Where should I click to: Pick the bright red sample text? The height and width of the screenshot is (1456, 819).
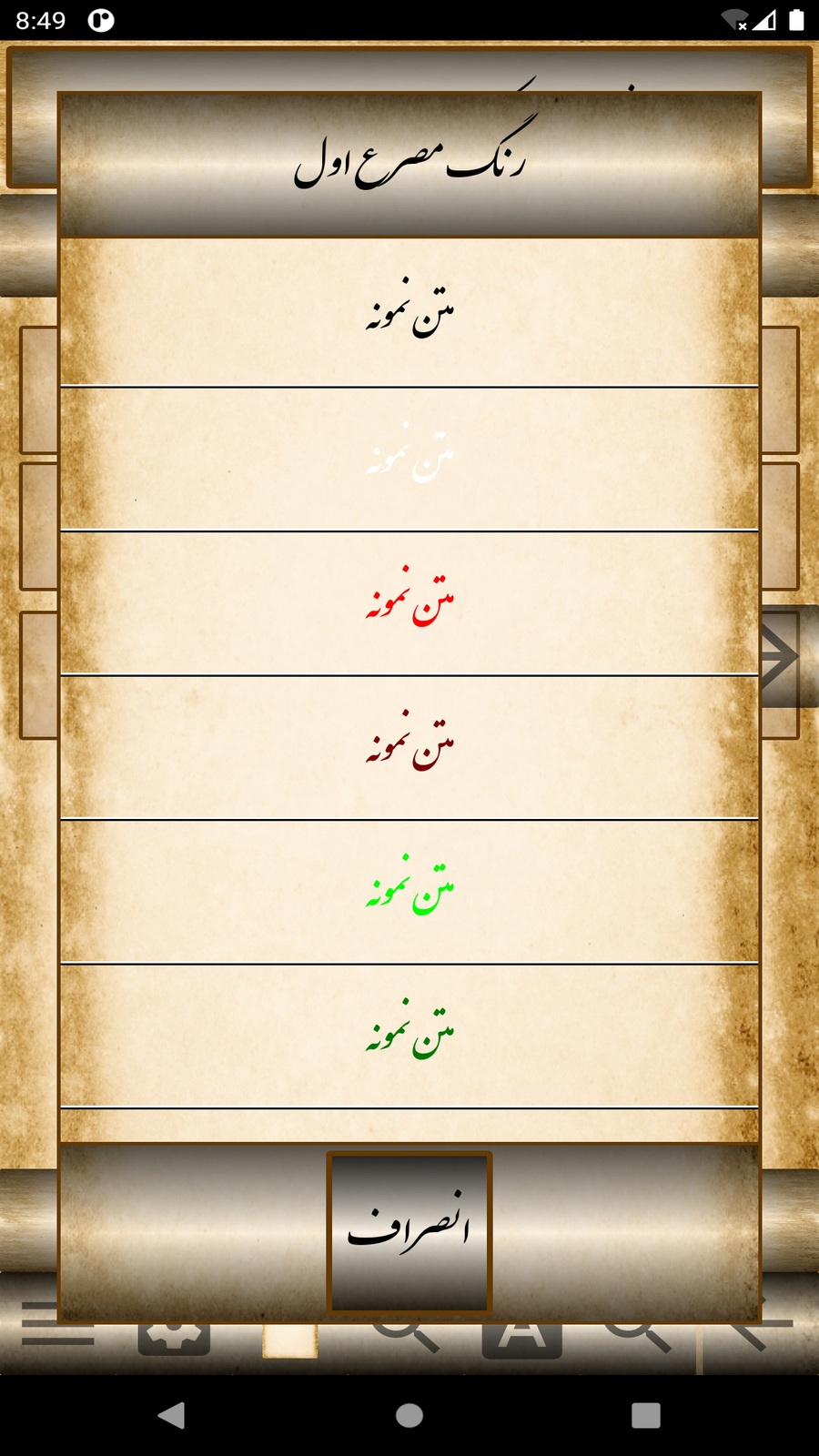coord(409,602)
